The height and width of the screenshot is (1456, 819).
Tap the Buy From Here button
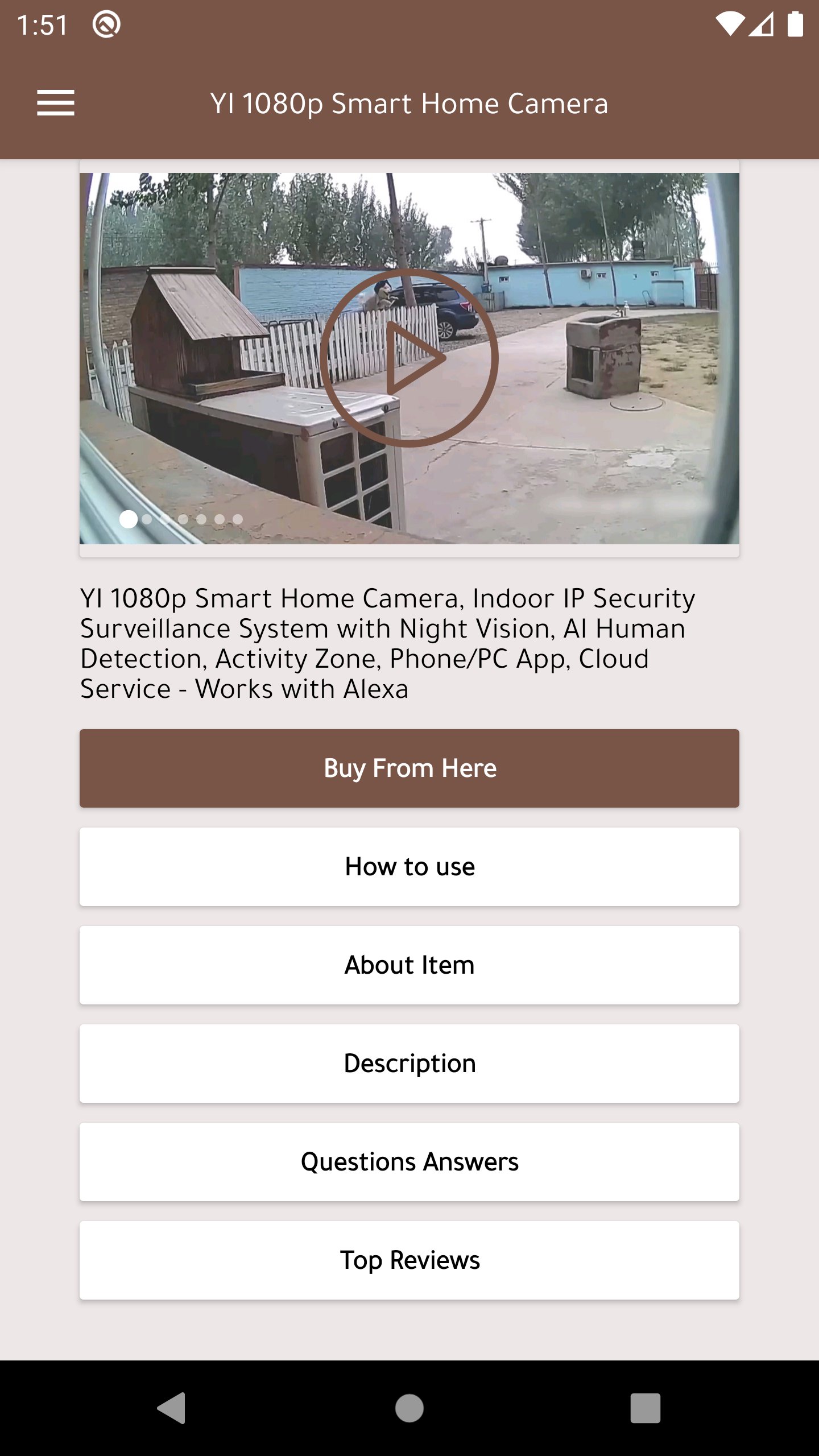(x=409, y=768)
